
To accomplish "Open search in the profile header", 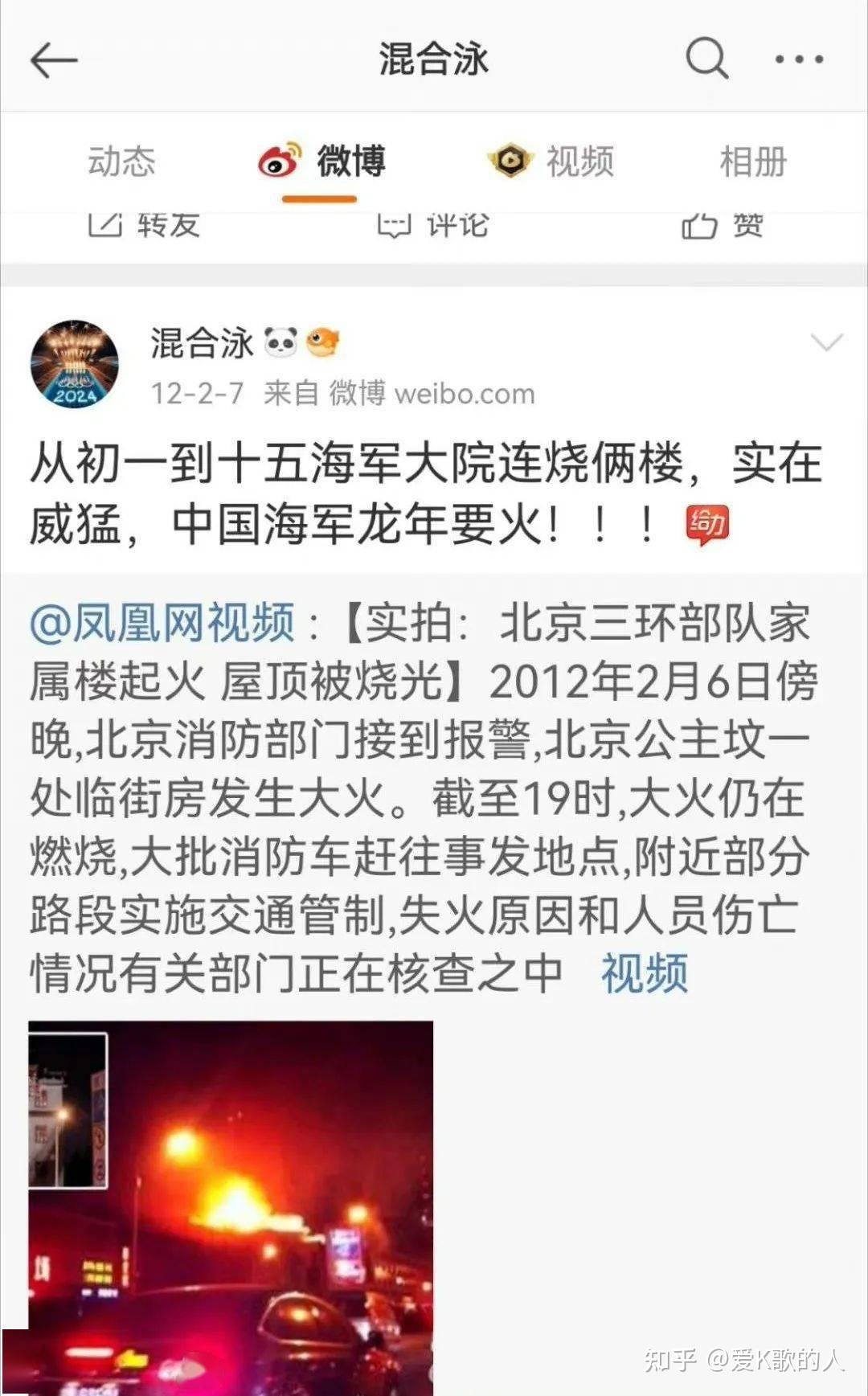I will point(706,59).
